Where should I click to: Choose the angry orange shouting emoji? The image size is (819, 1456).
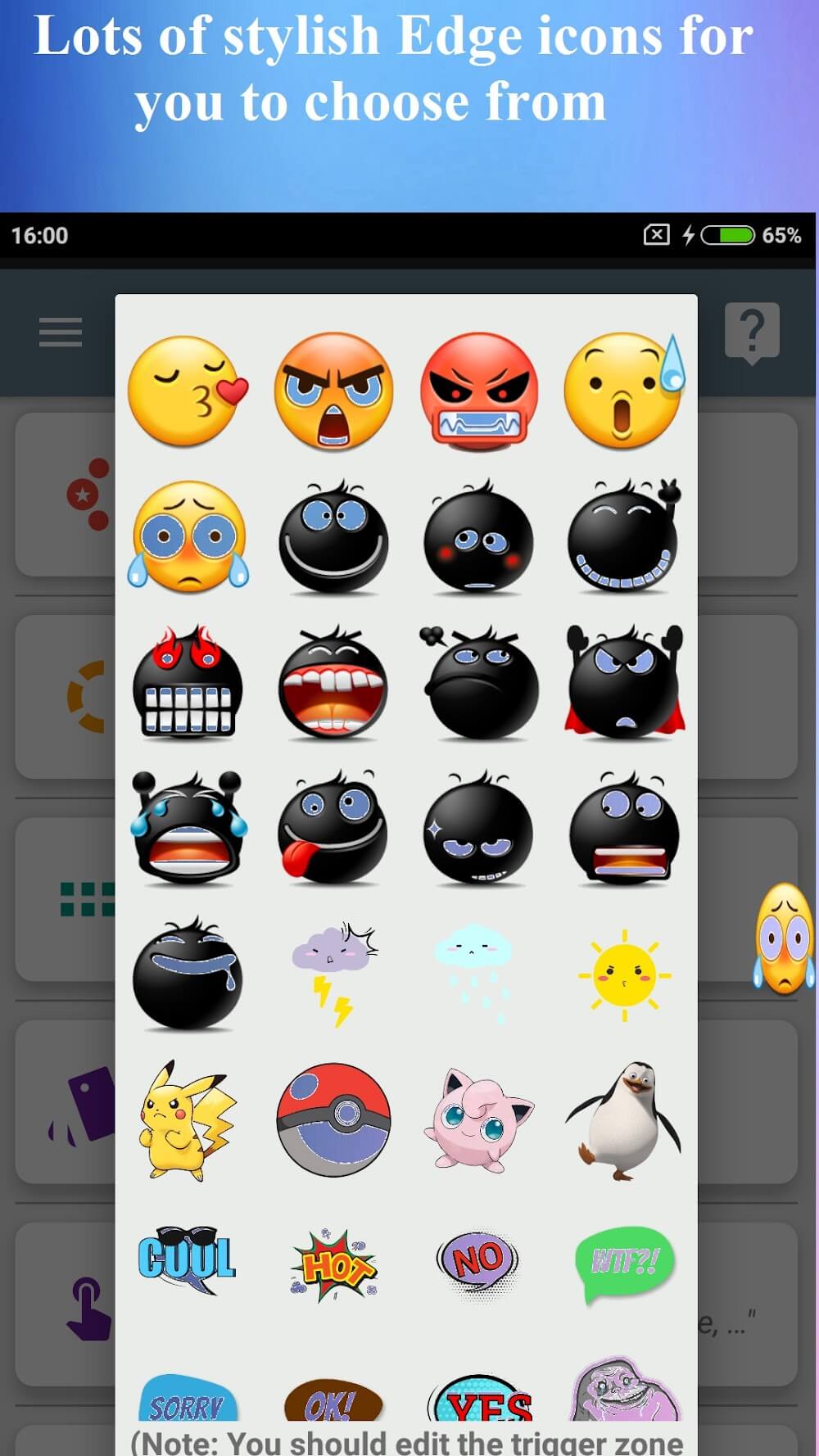333,391
